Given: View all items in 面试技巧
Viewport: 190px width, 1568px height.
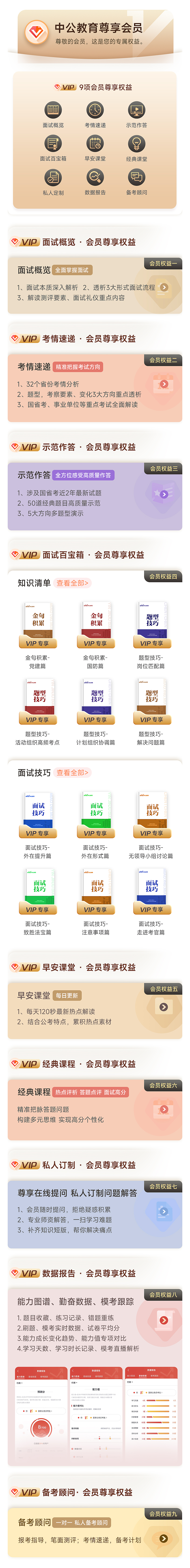Looking at the screenshot, I should pos(72,772).
